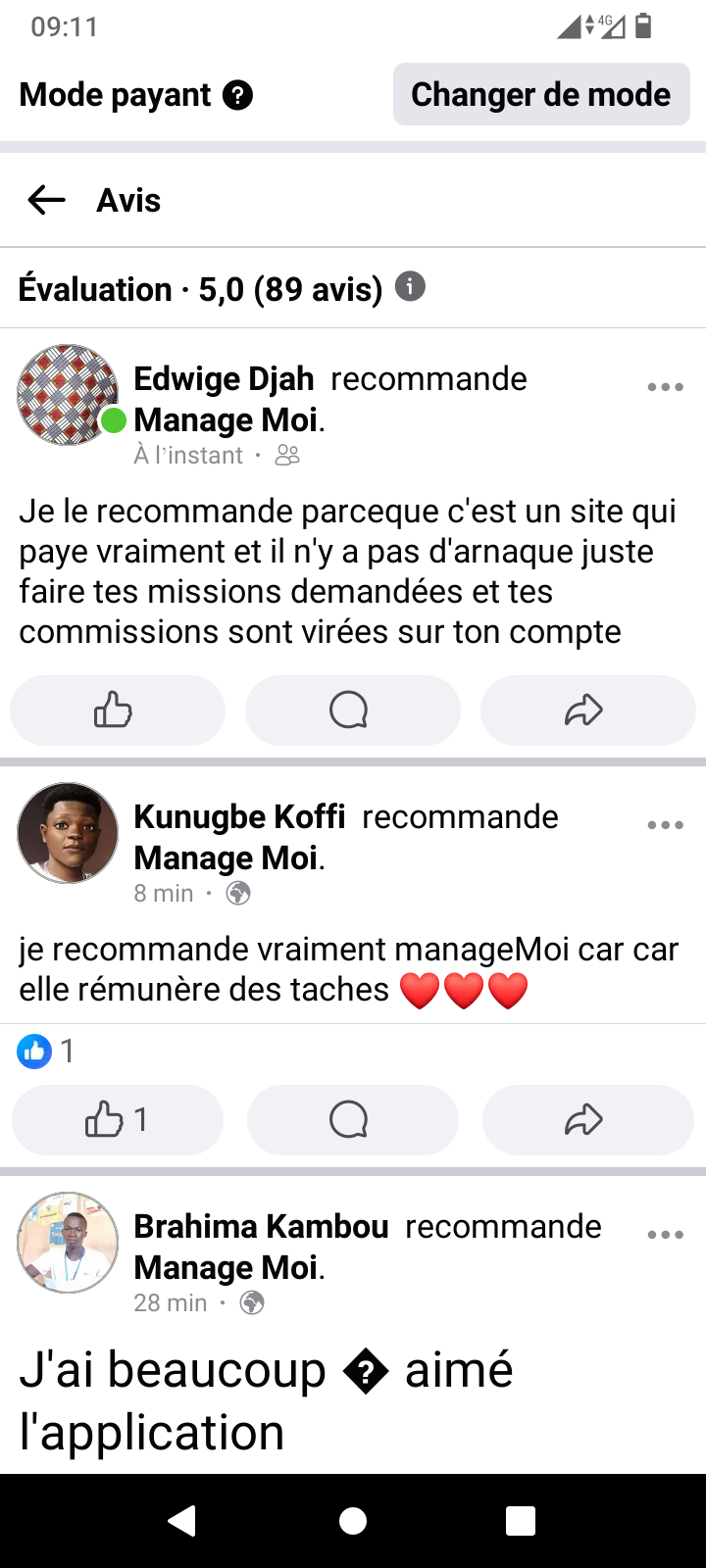
Task: Open Kunugbe Koffi's profile name
Action: [x=239, y=816]
